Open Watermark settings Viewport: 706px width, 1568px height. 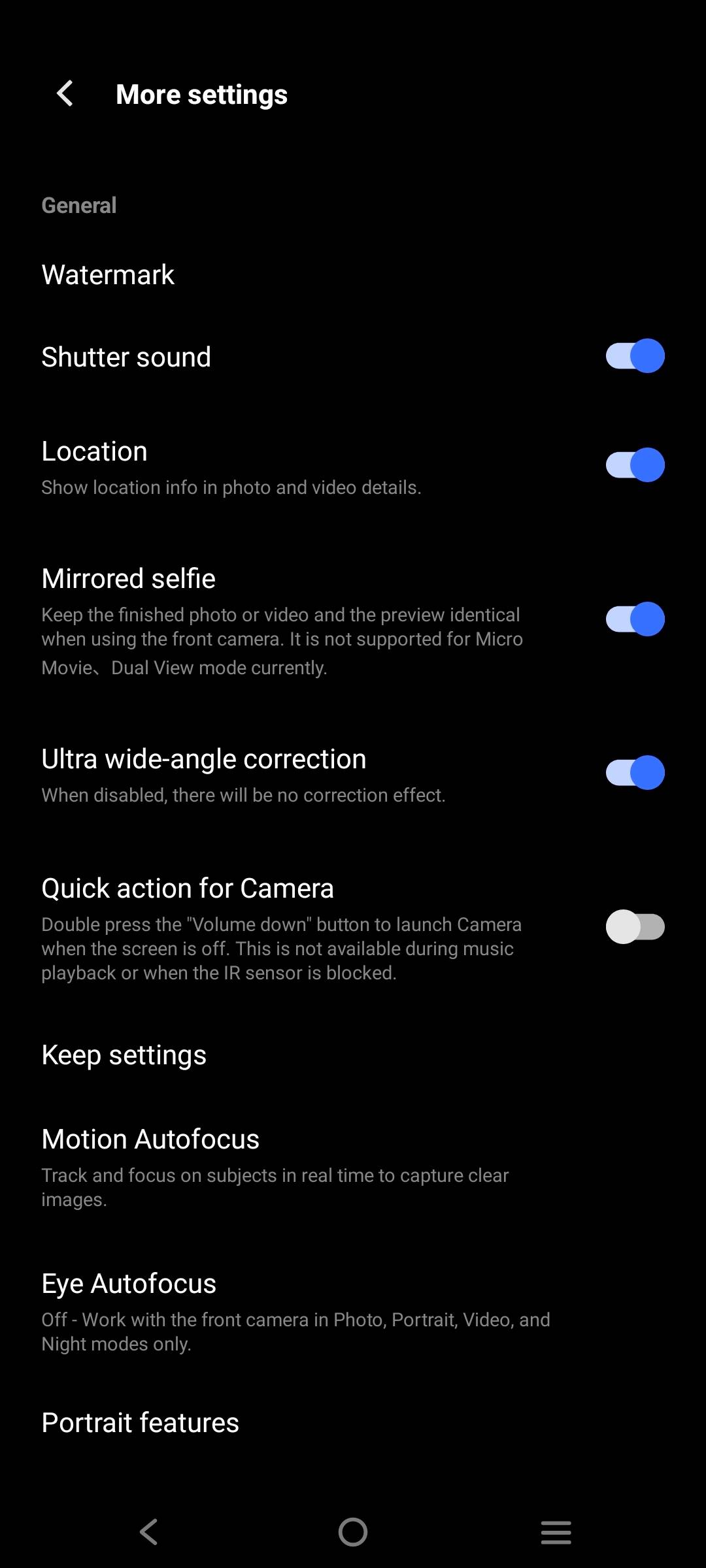click(x=108, y=274)
